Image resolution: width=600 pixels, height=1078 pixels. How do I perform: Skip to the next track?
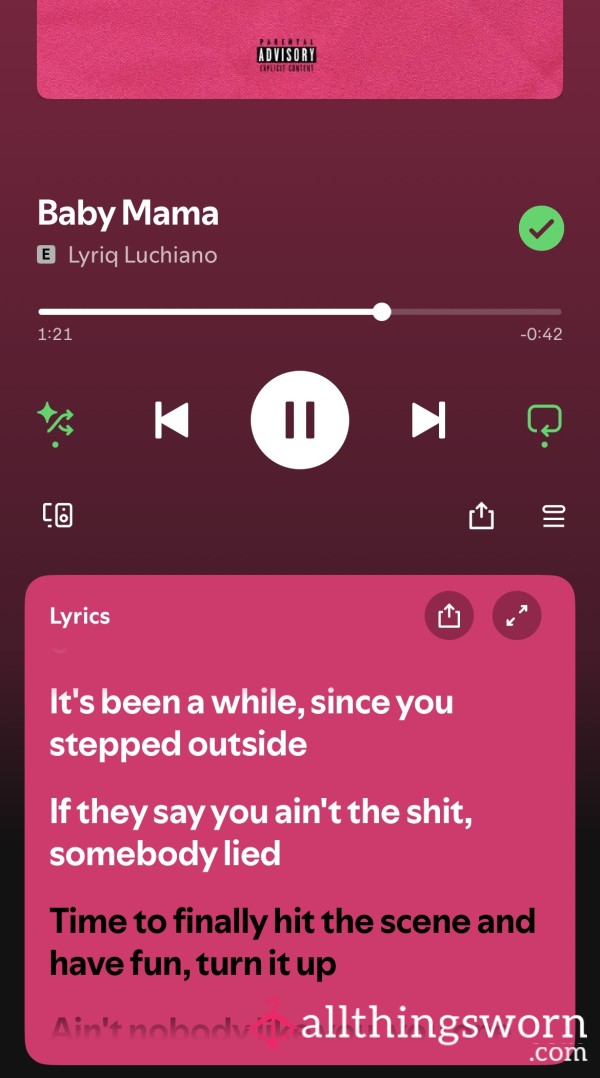click(428, 419)
